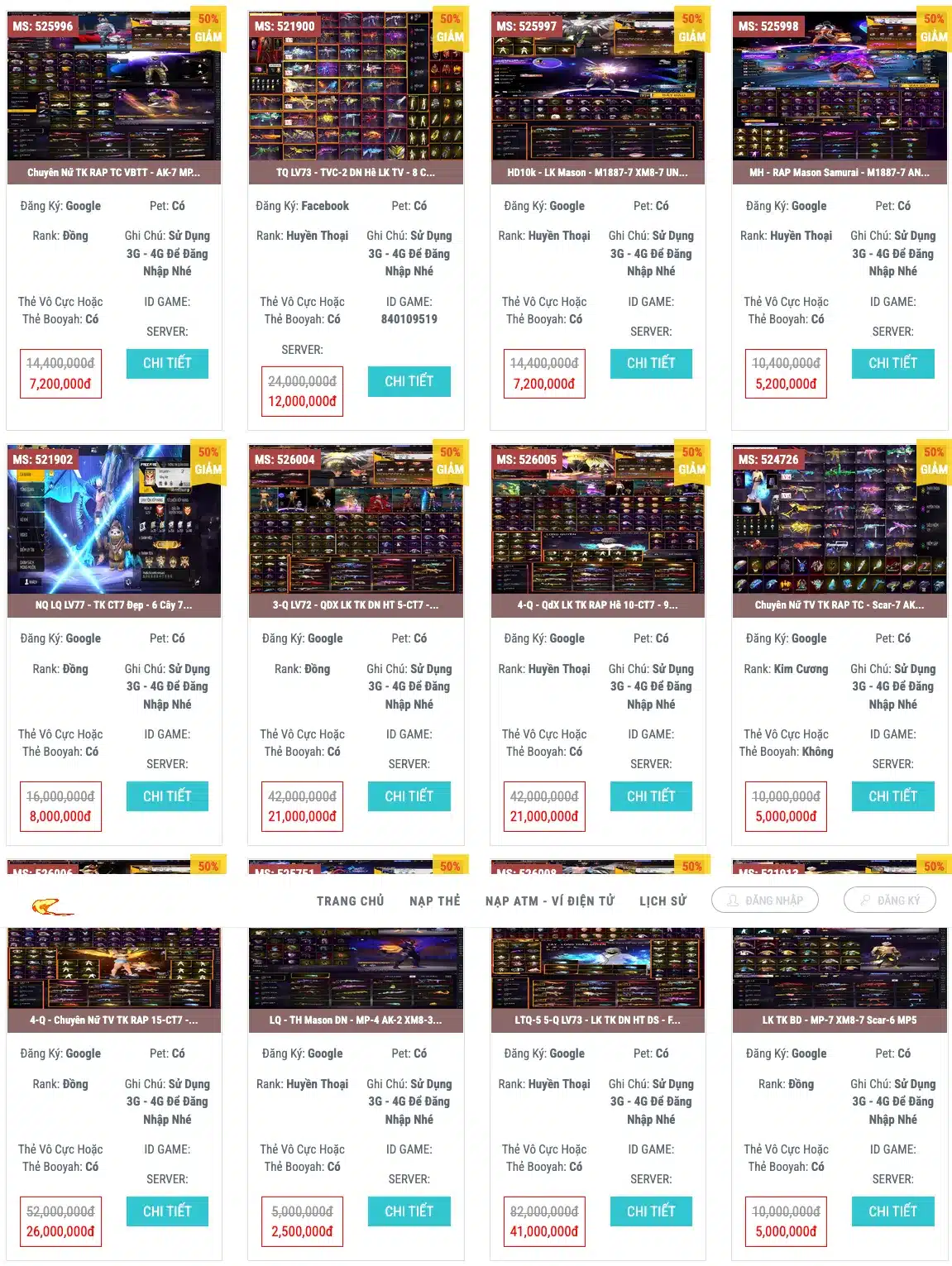Open CHI TIẾT for account MS: 525996
The height and width of the screenshot is (1266, 952).
pos(167,363)
